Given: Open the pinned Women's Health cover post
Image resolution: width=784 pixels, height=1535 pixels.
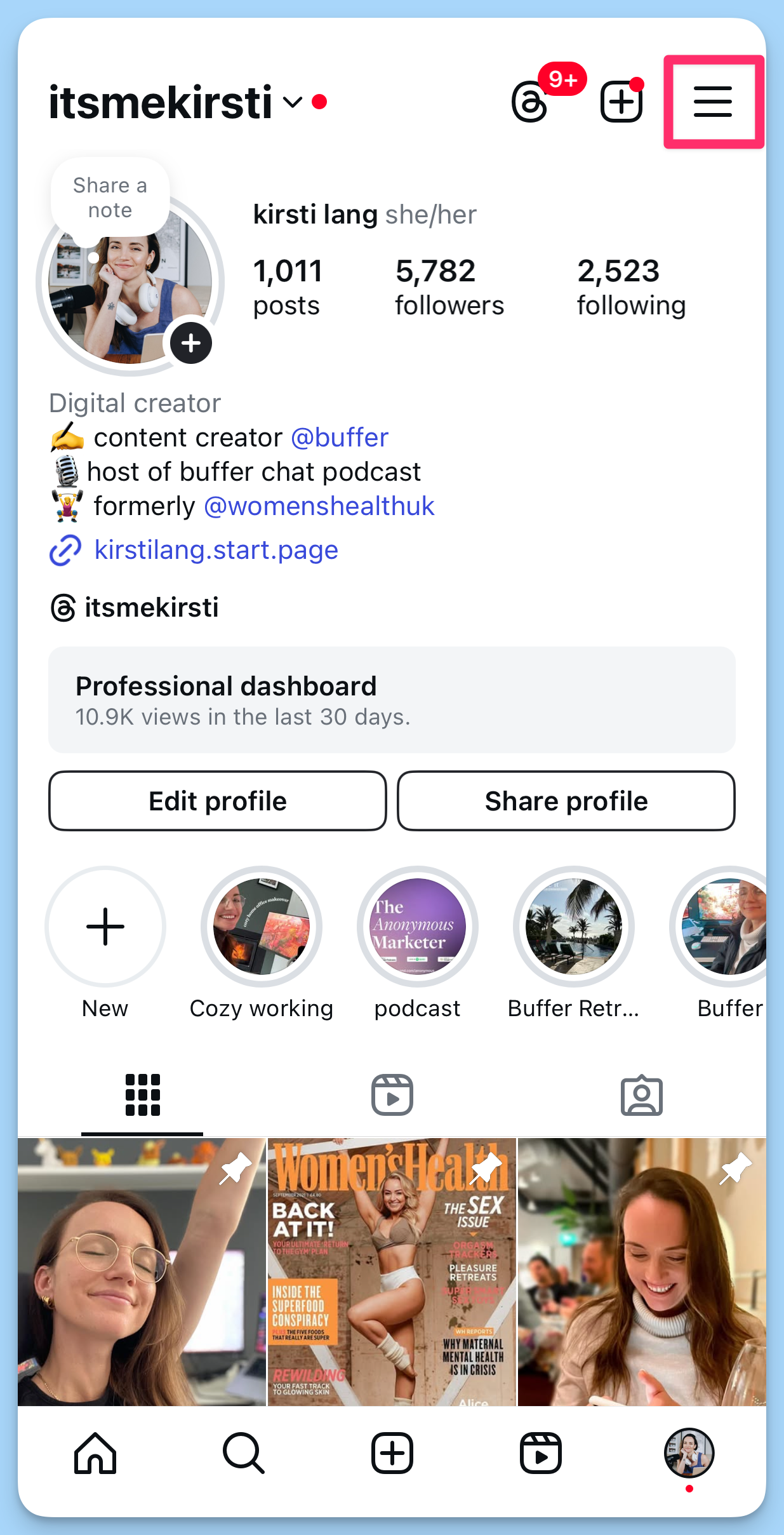Looking at the screenshot, I should click(x=392, y=1271).
